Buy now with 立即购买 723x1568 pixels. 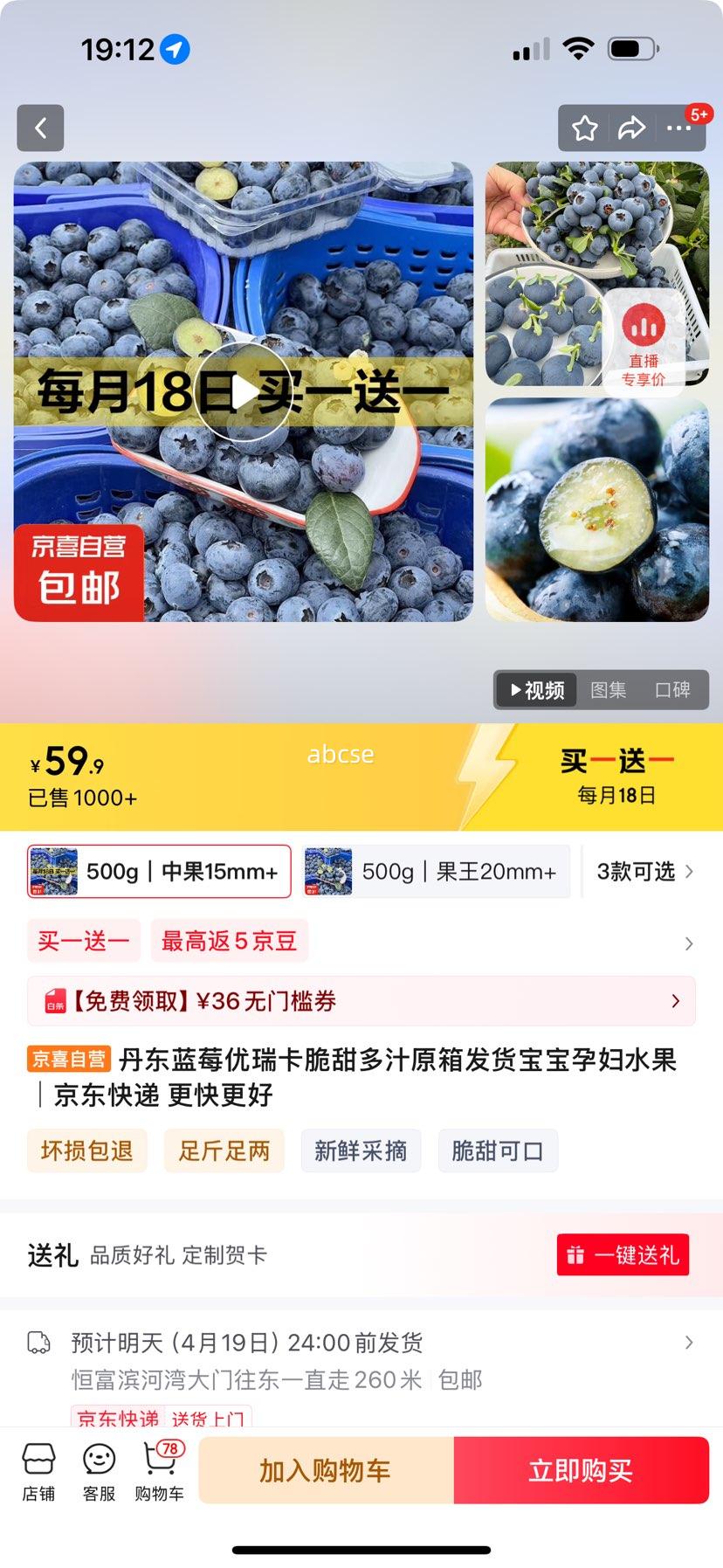coord(581,1470)
